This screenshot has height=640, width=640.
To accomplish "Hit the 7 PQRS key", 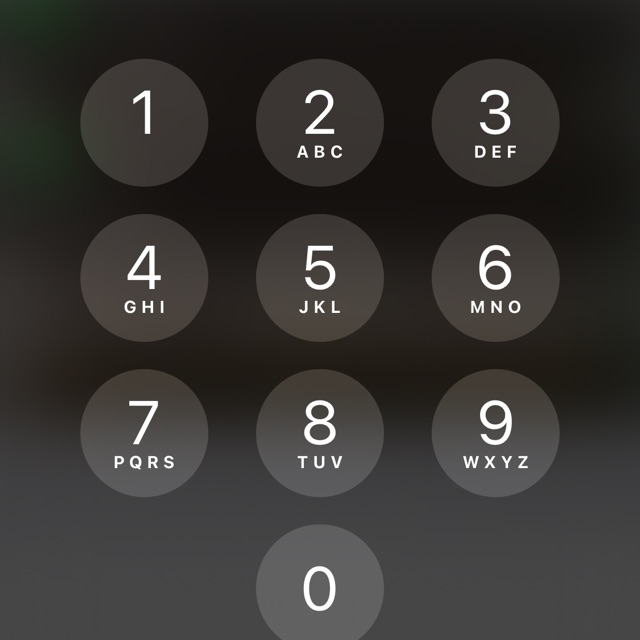I will [x=144, y=433].
